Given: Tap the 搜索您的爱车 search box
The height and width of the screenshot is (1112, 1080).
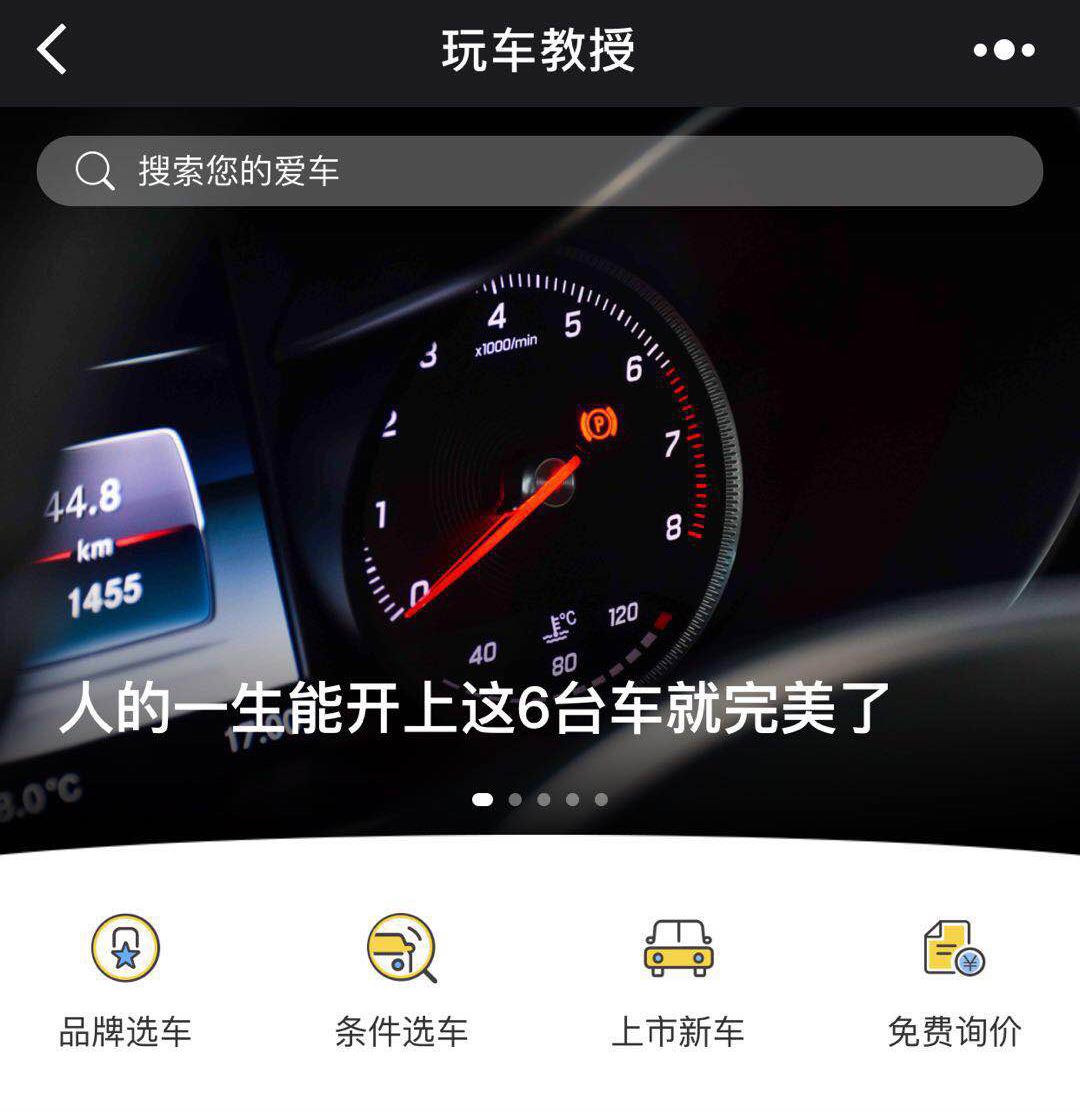Looking at the screenshot, I should (540, 171).
